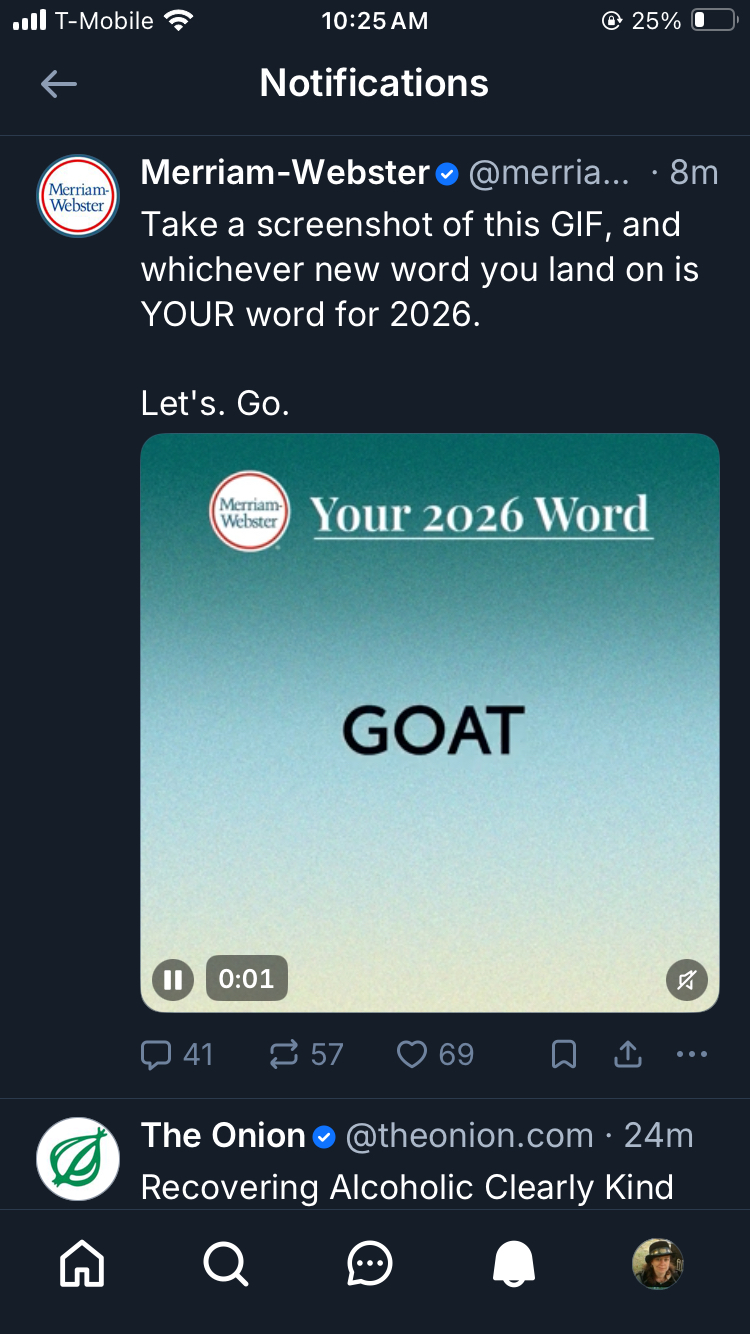Open overflow menu on Merriam-Webster post

point(692,1054)
